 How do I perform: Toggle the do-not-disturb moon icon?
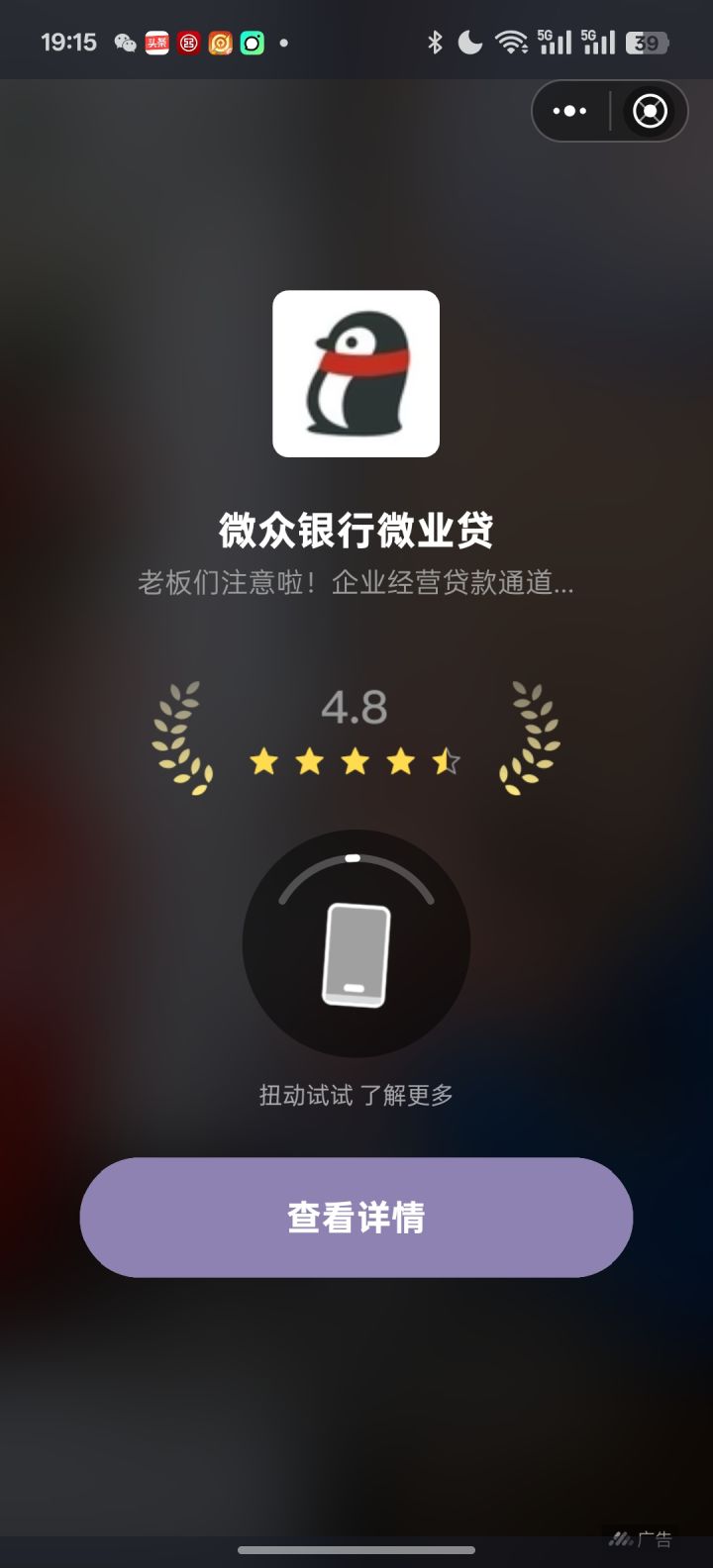[x=468, y=42]
